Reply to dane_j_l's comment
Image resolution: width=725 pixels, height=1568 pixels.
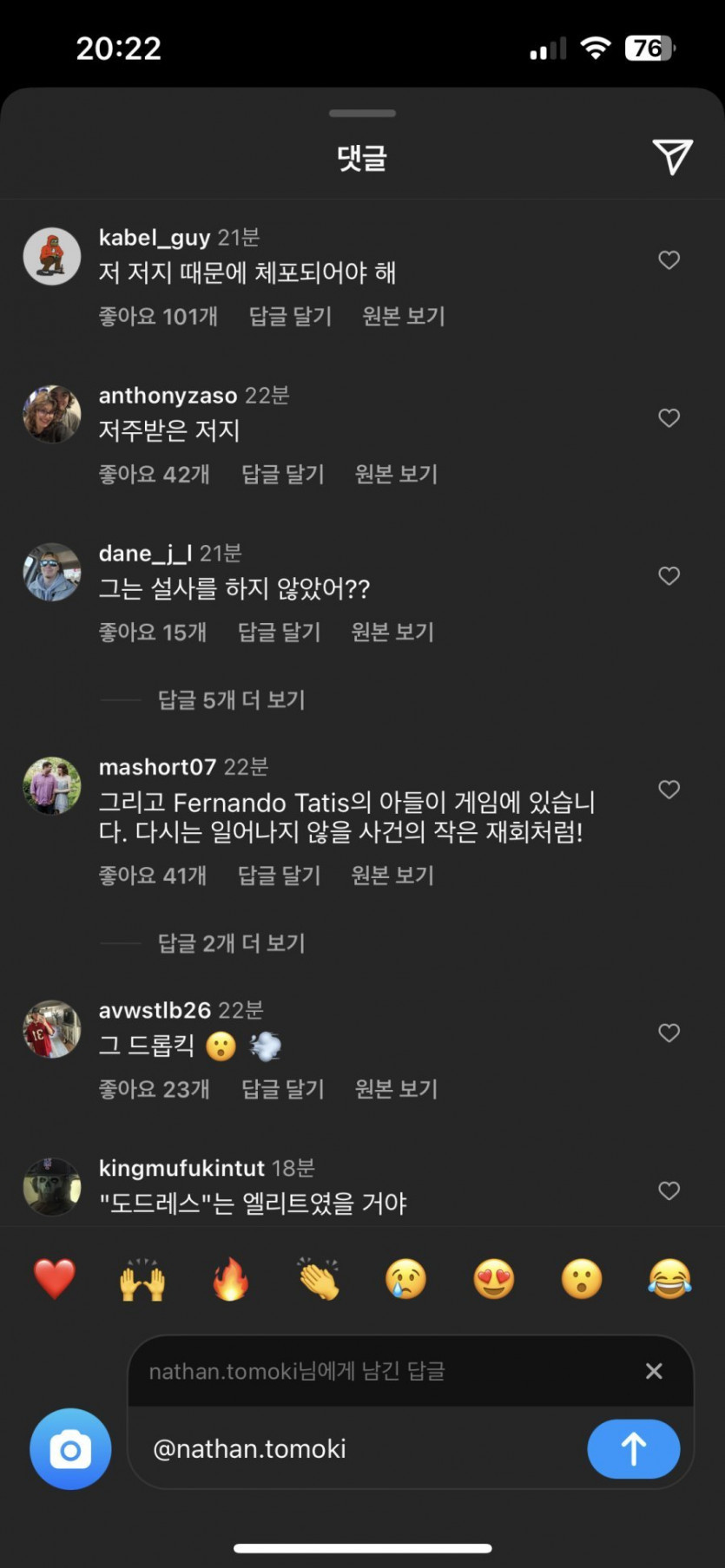point(279,632)
